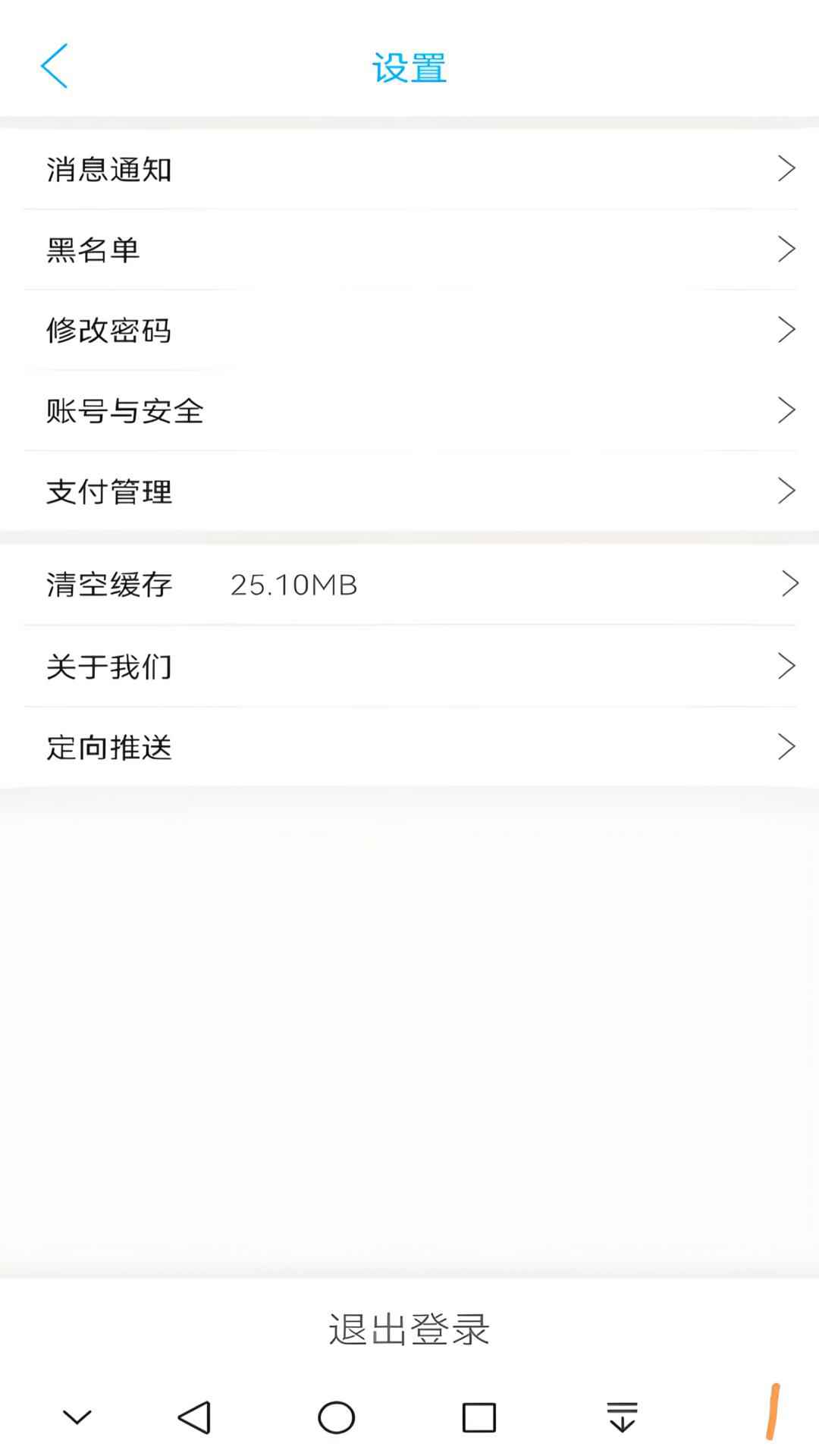
Task: Go back using the blue arrow
Action: point(54,67)
